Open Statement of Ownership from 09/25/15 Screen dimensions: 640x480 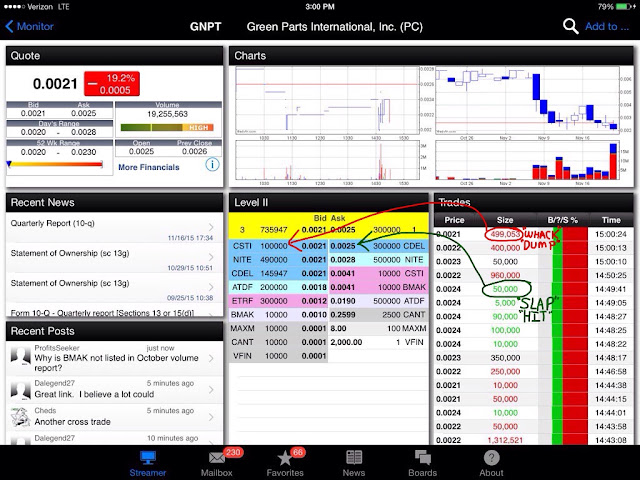pos(114,289)
